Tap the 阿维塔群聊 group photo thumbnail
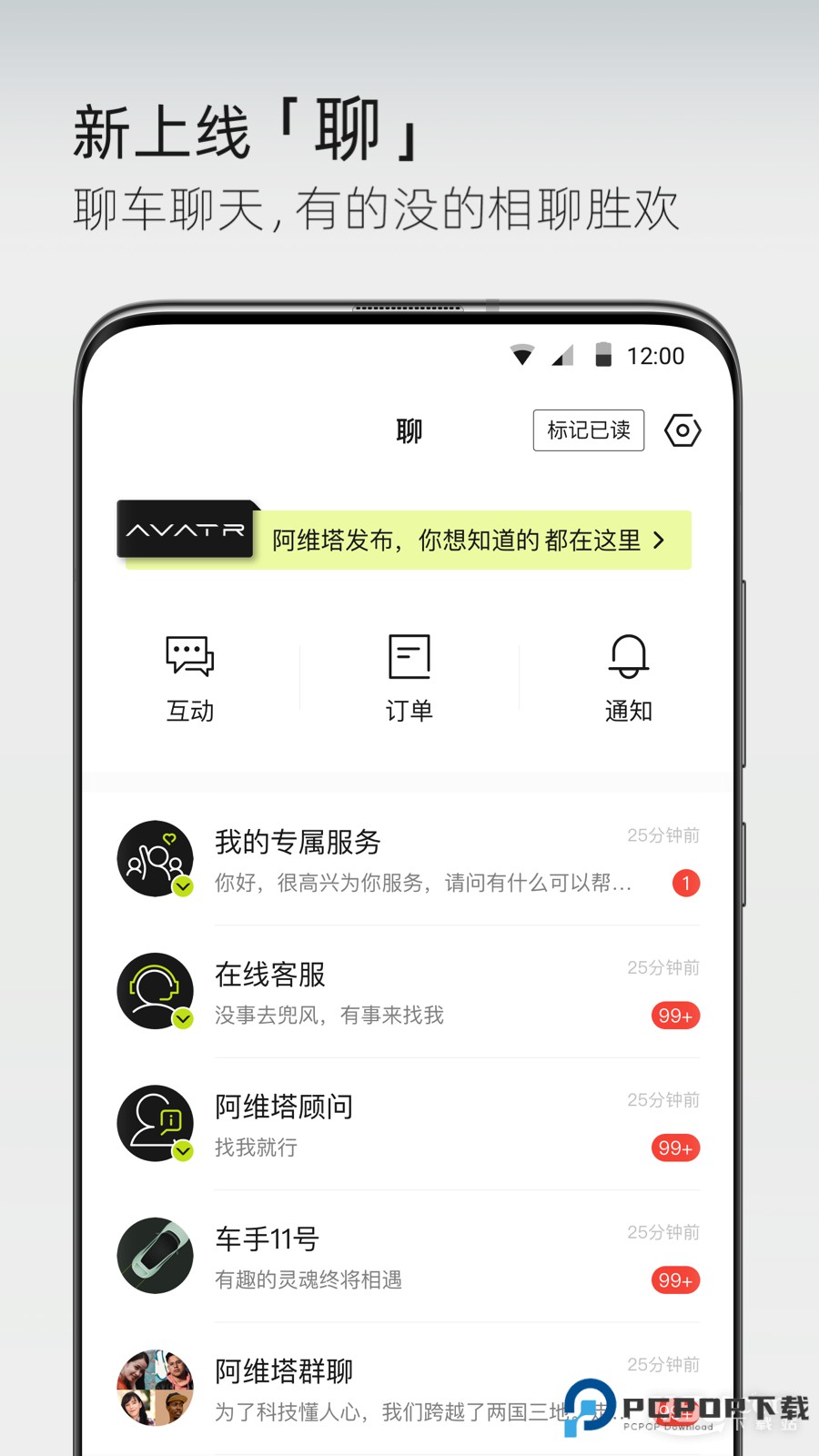This screenshot has height=1456, width=819. pyautogui.click(x=155, y=1388)
